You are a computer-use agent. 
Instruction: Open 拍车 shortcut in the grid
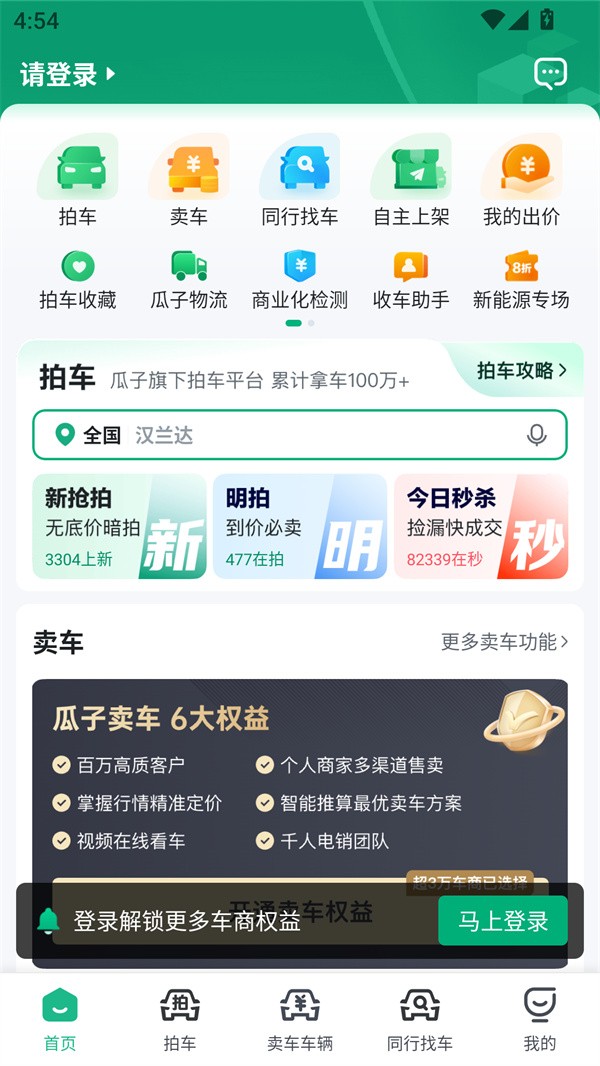pyautogui.click(x=78, y=181)
